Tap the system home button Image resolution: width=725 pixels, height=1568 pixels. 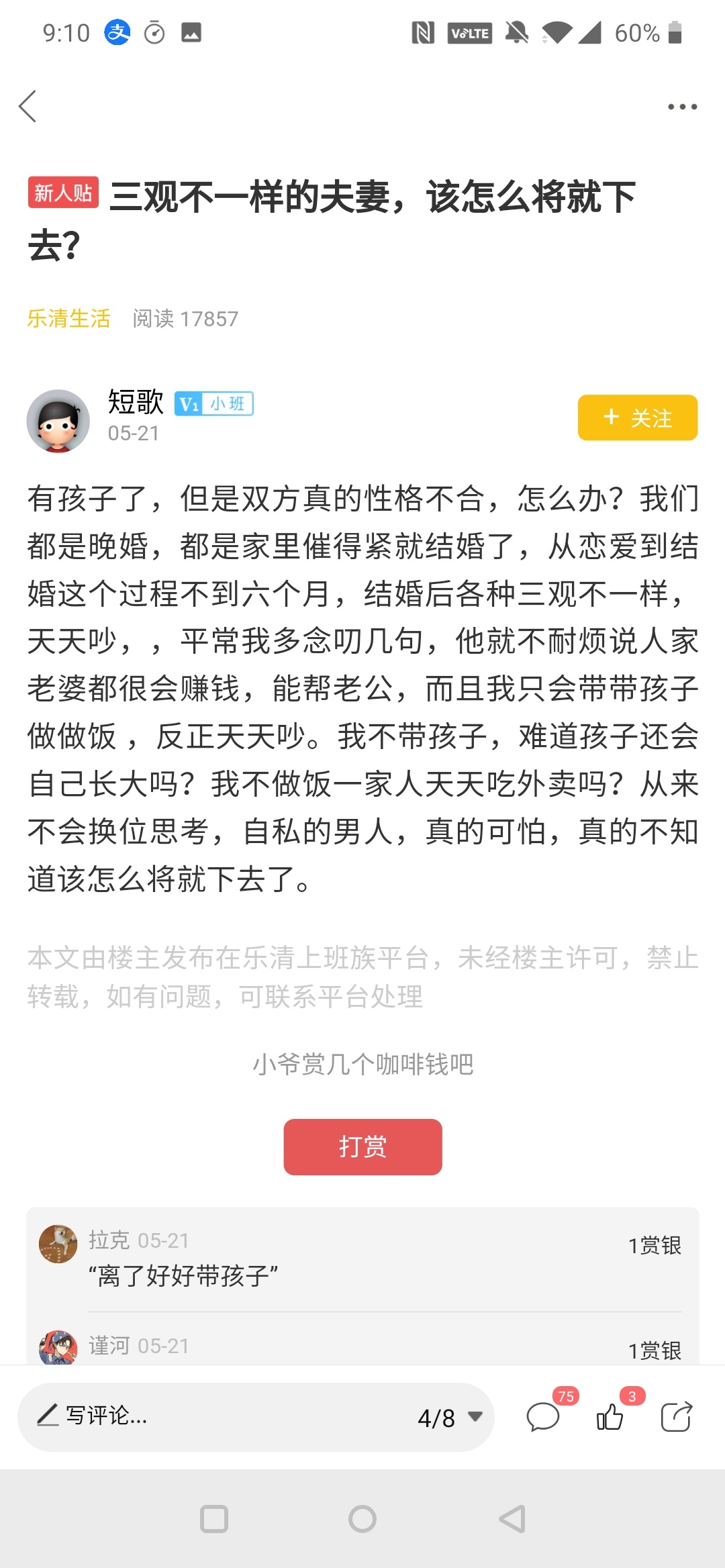[x=362, y=1519]
